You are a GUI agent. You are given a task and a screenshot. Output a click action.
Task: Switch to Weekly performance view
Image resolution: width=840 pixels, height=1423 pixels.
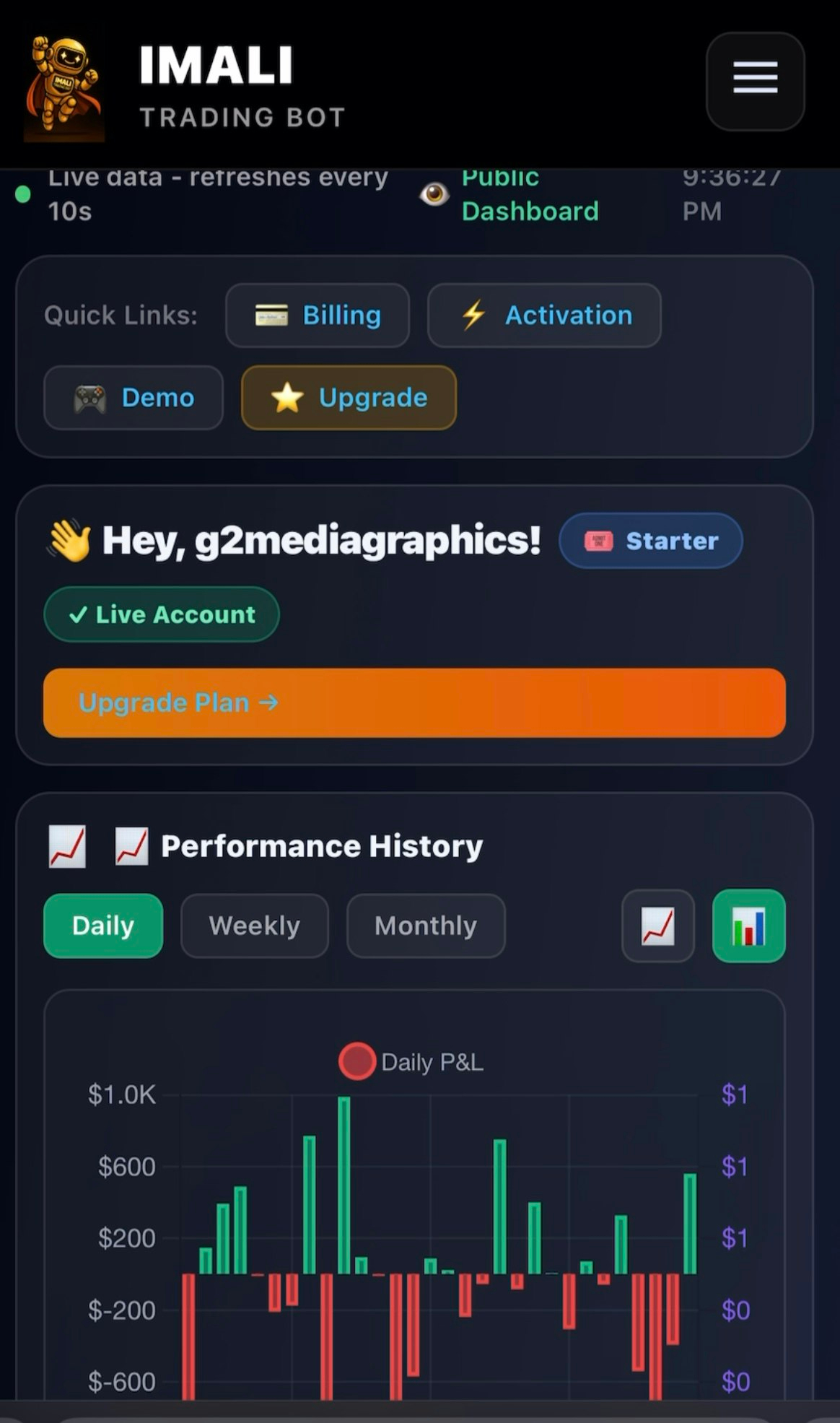pos(254,926)
